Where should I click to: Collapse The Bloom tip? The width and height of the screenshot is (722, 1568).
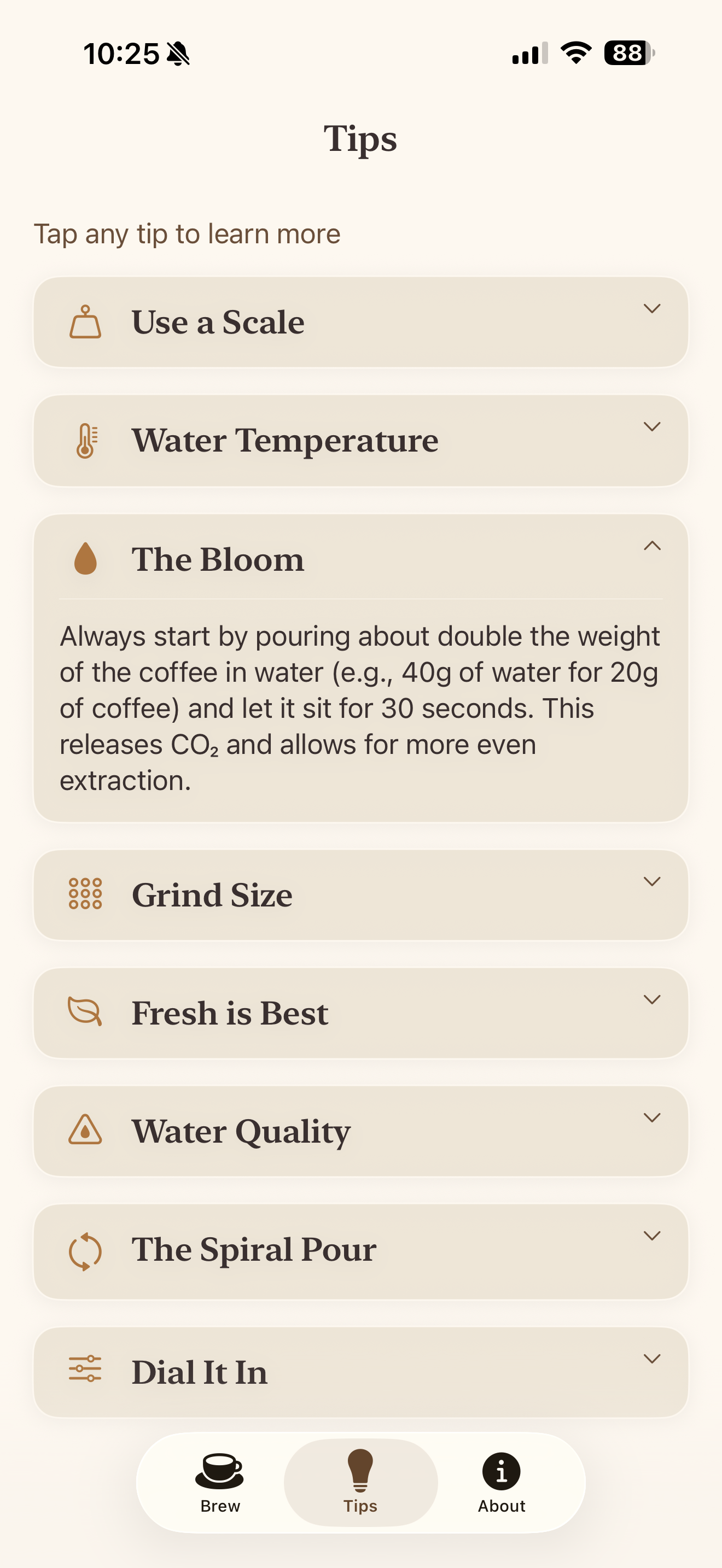(360, 558)
